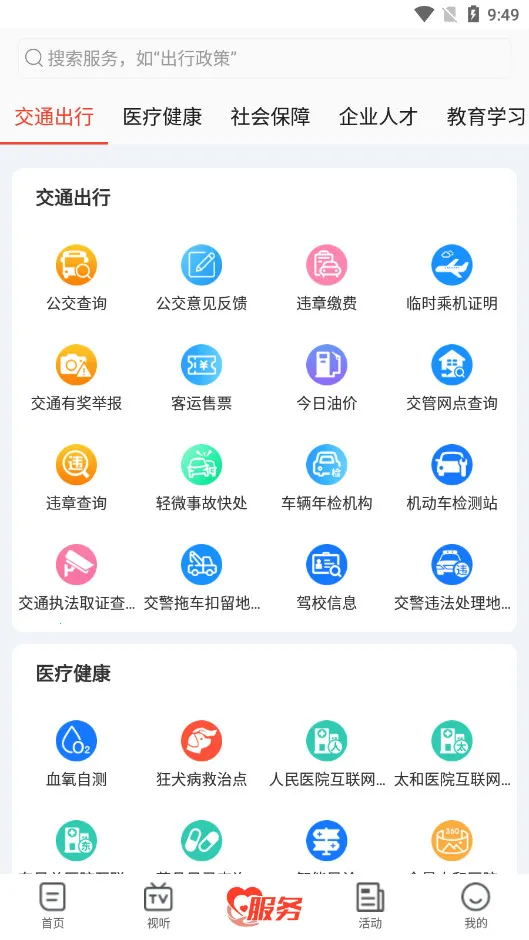Open 公交查询 bus lookup

coord(76,278)
